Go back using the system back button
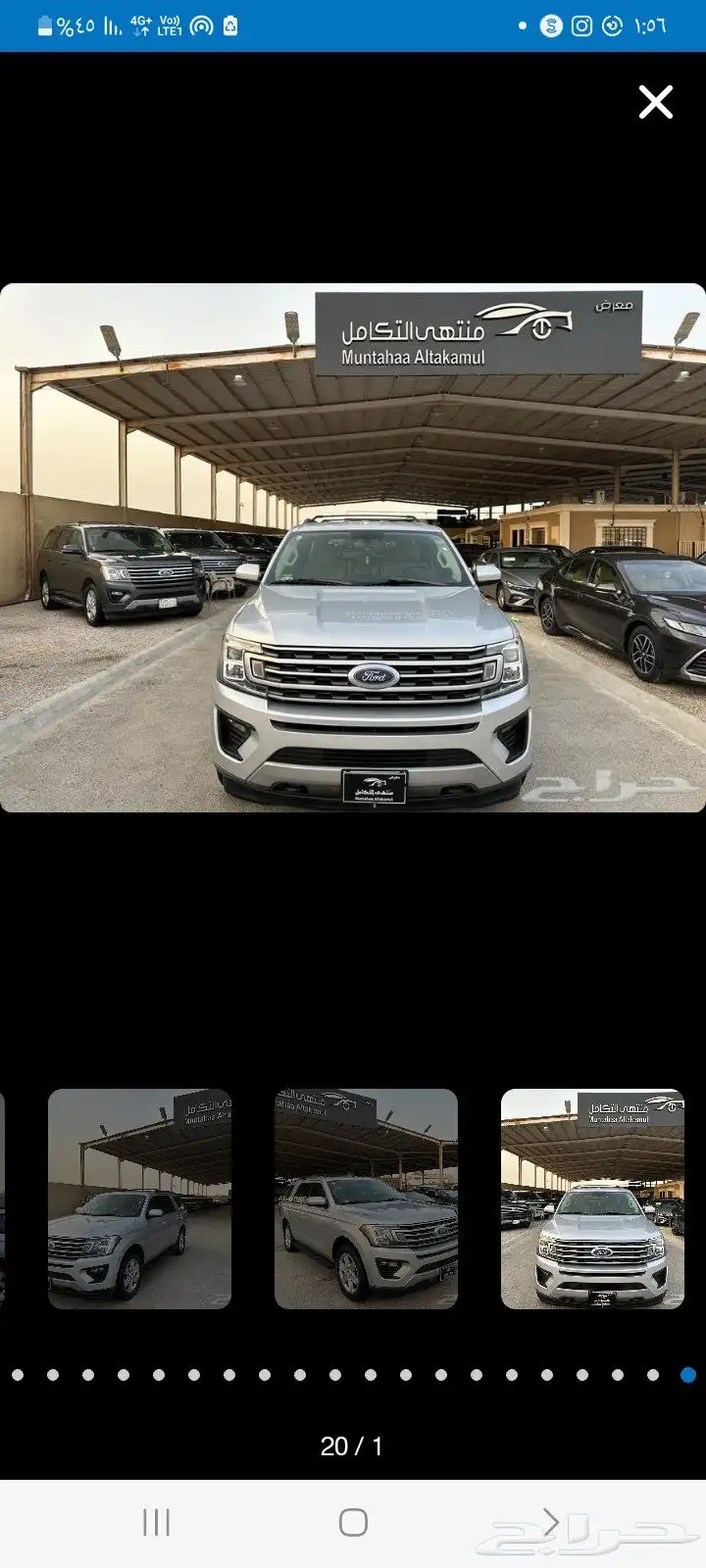This screenshot has width=706, height=1568. point(550,1522)
